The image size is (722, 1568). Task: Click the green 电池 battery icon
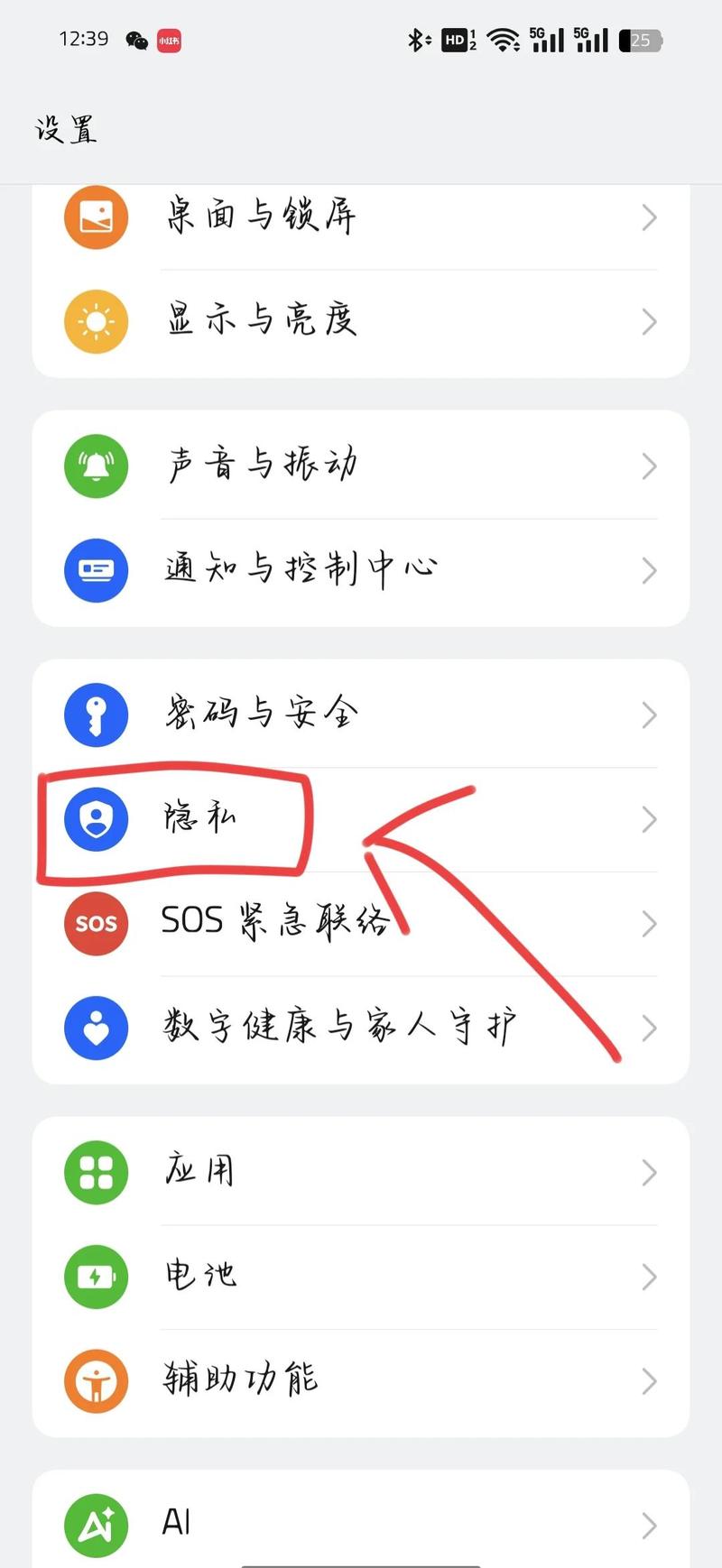click(x=96, y=1277)
